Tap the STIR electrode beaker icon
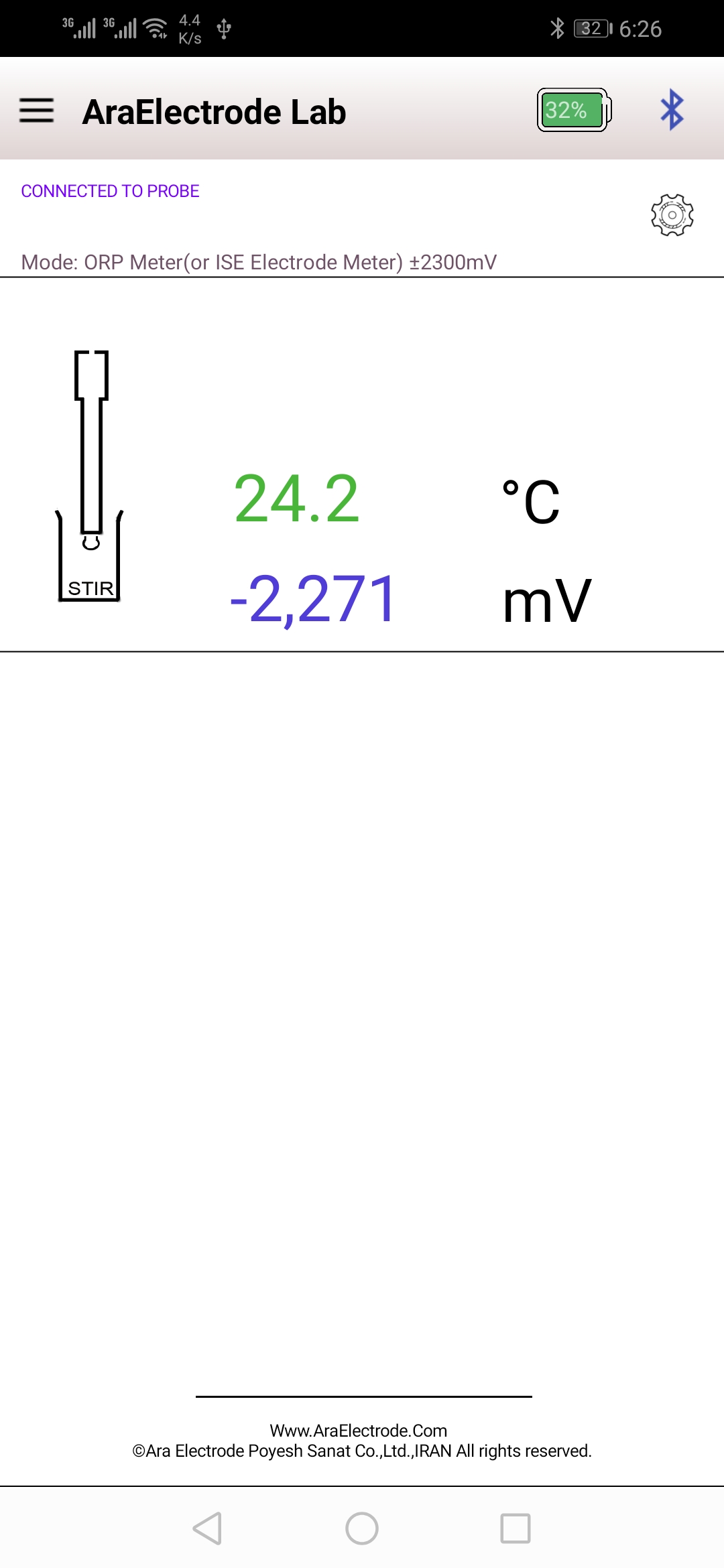Image resolution: width=724 pixels, height=1568 pixels. (90, 476)
